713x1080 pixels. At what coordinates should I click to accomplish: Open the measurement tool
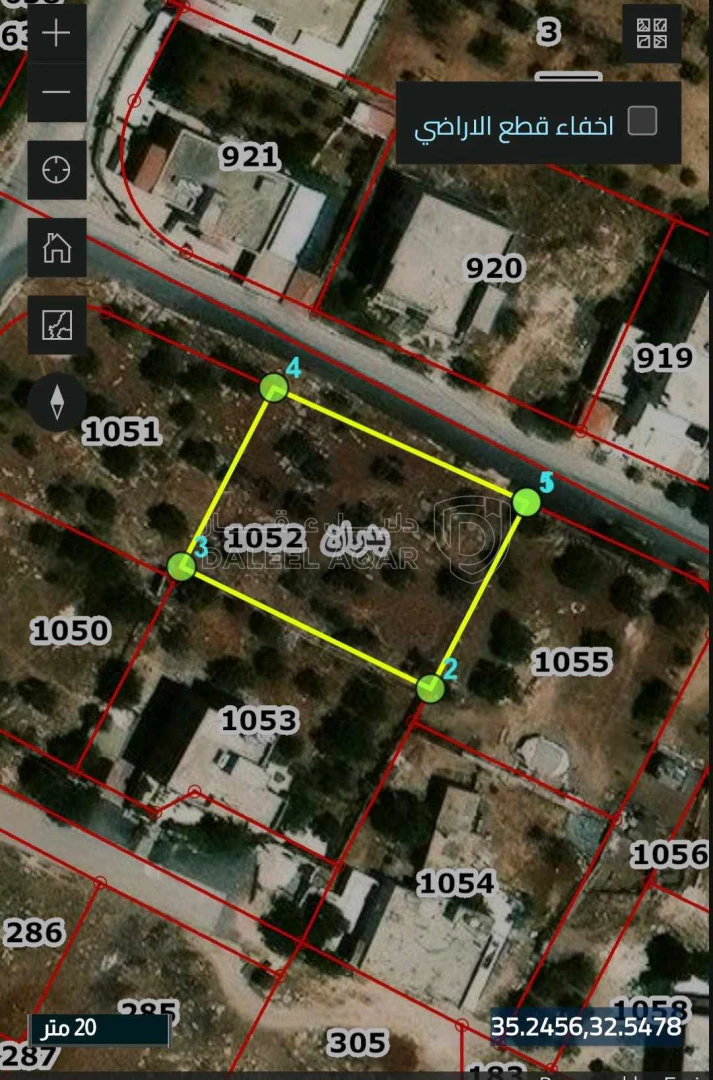pyautogui.click(x=56, y=324)
